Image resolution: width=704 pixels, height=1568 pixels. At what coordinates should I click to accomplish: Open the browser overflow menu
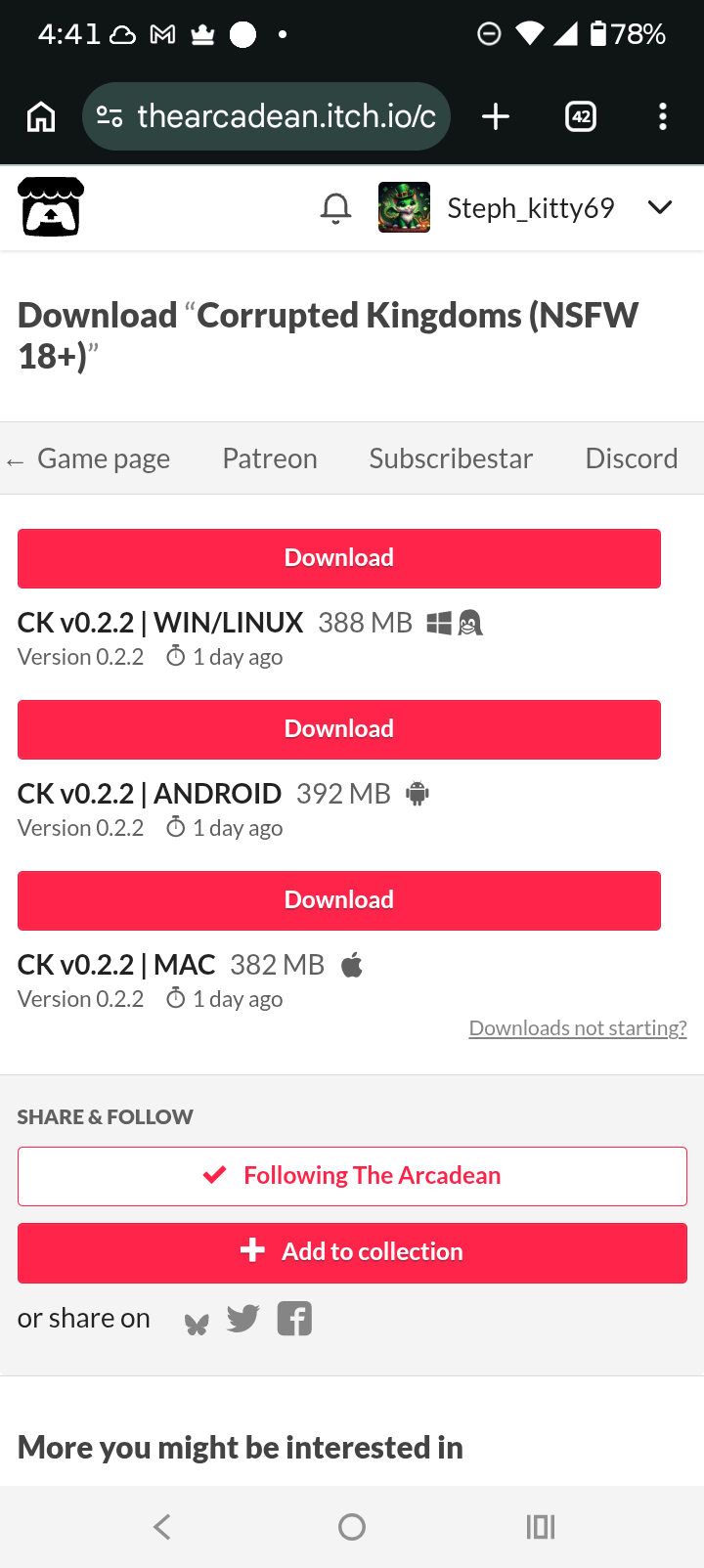click(663, 117)
